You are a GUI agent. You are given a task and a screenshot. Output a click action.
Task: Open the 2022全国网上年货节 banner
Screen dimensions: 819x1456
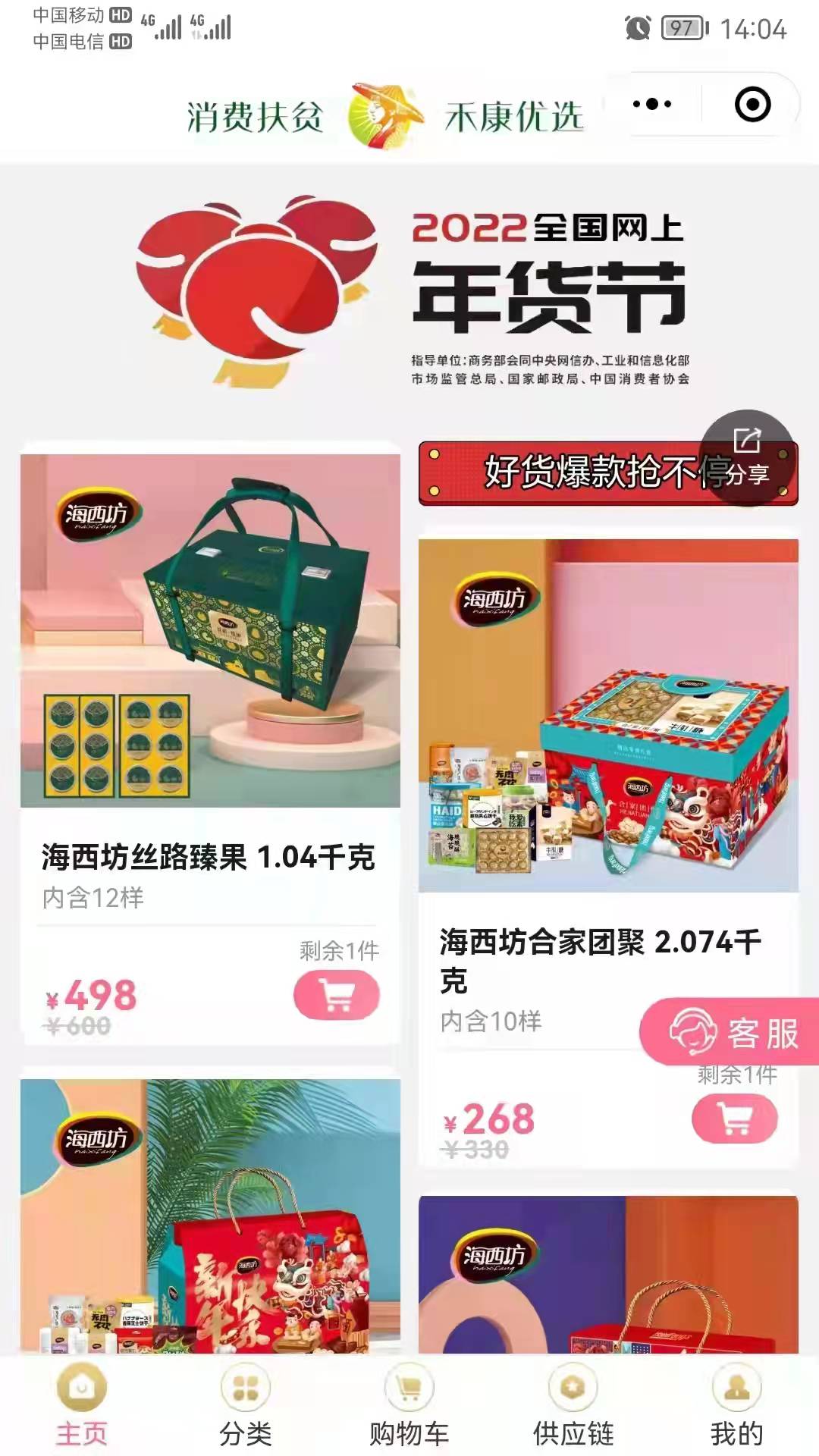tap(409, 292)
